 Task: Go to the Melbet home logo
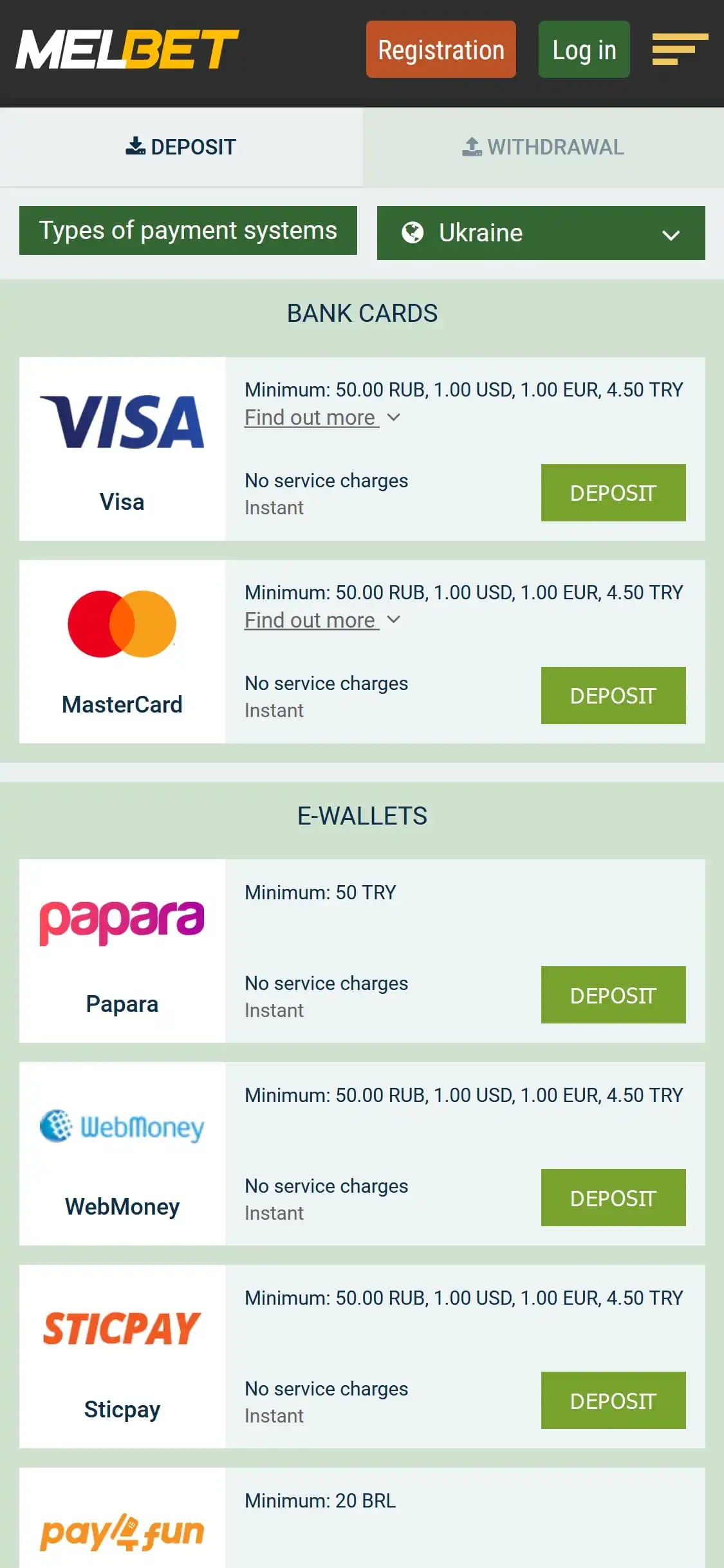127,50
